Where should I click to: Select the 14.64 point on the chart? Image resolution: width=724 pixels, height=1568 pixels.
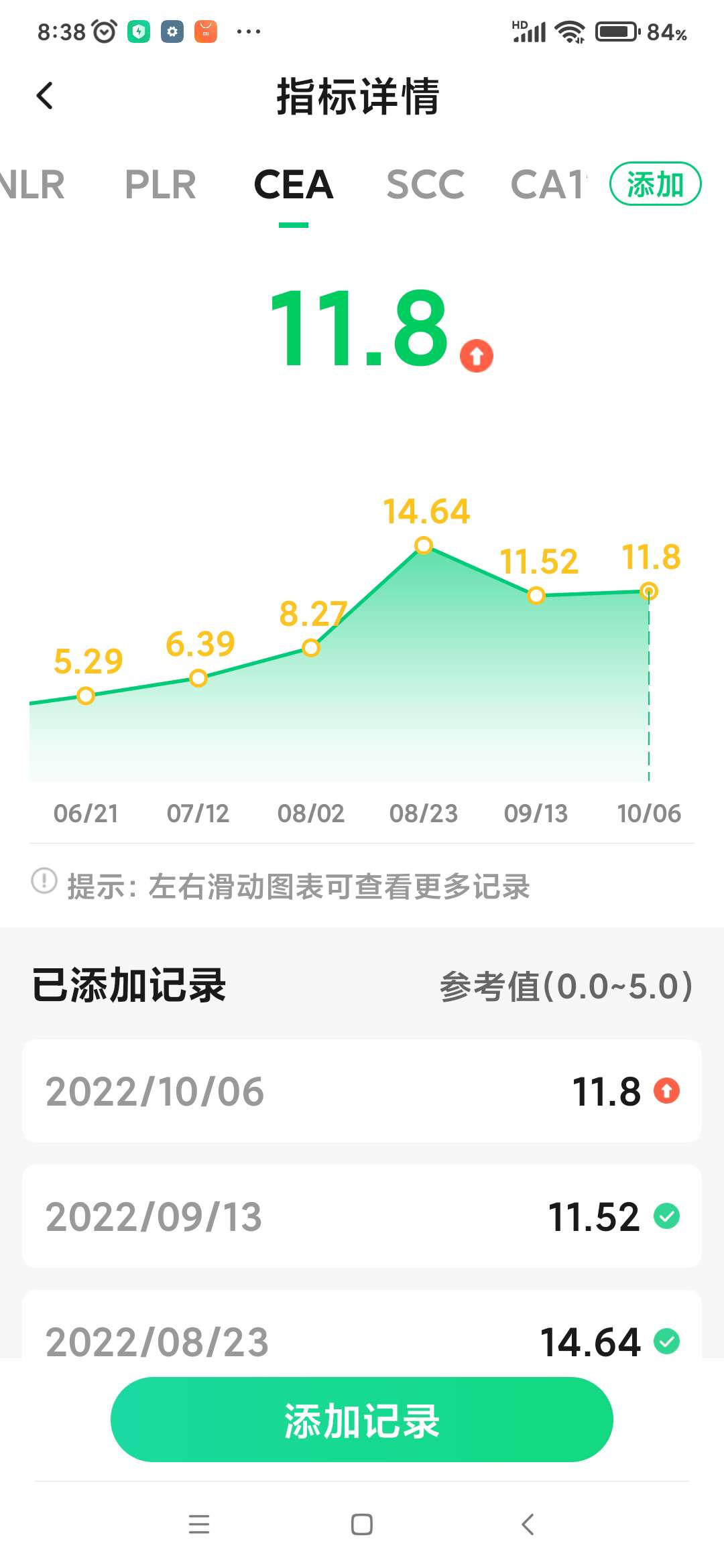[x=424, y=545]
